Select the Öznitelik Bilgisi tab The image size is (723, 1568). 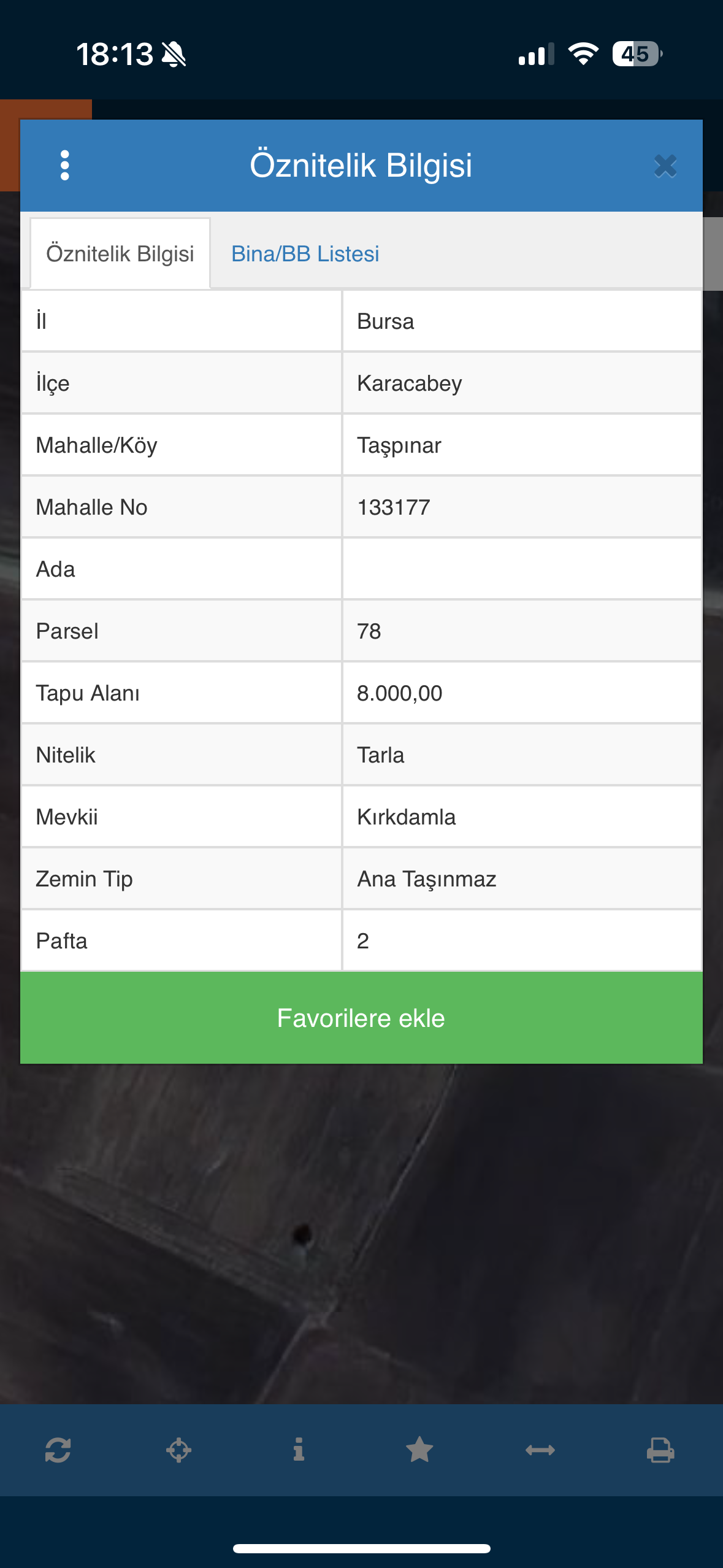120,254
